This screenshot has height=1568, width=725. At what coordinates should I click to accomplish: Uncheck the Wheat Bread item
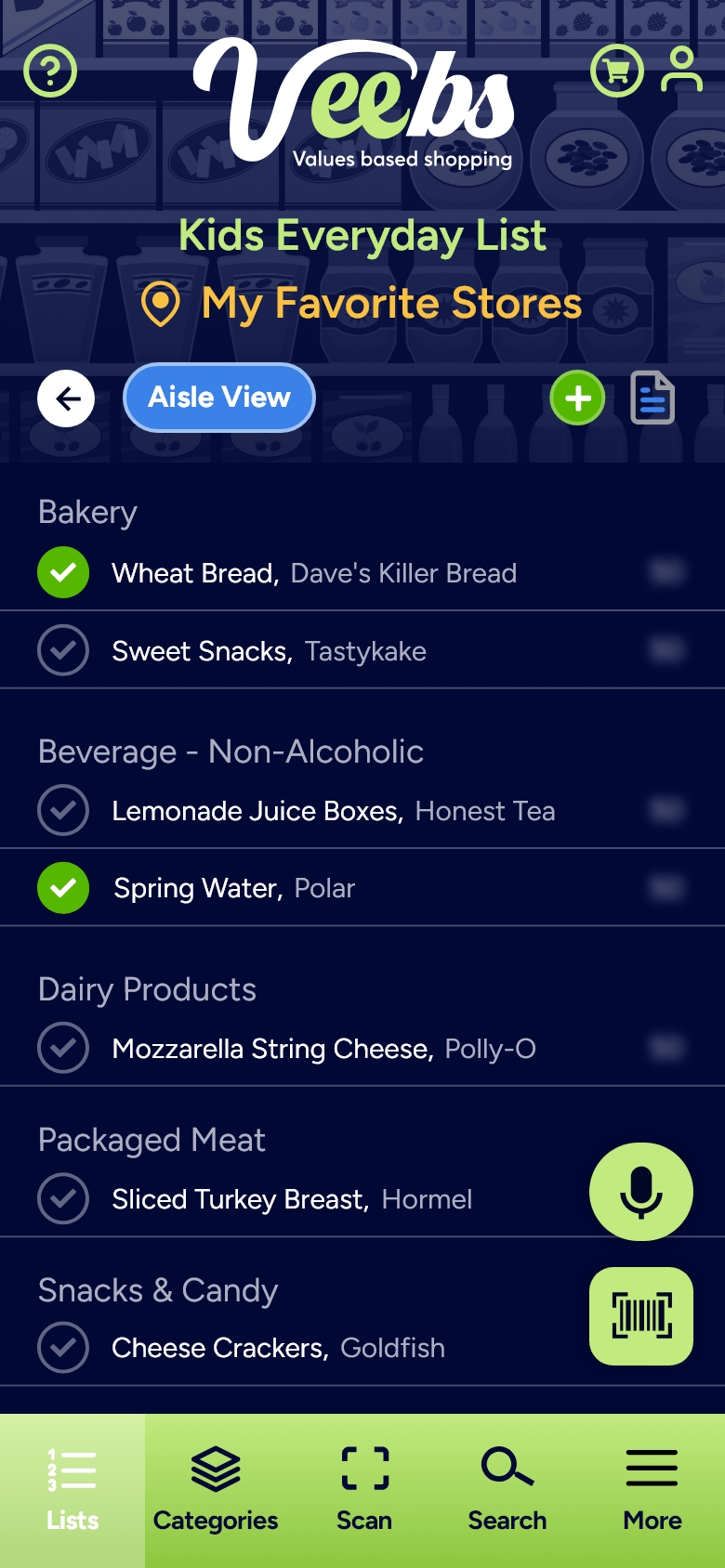point(62,572)
